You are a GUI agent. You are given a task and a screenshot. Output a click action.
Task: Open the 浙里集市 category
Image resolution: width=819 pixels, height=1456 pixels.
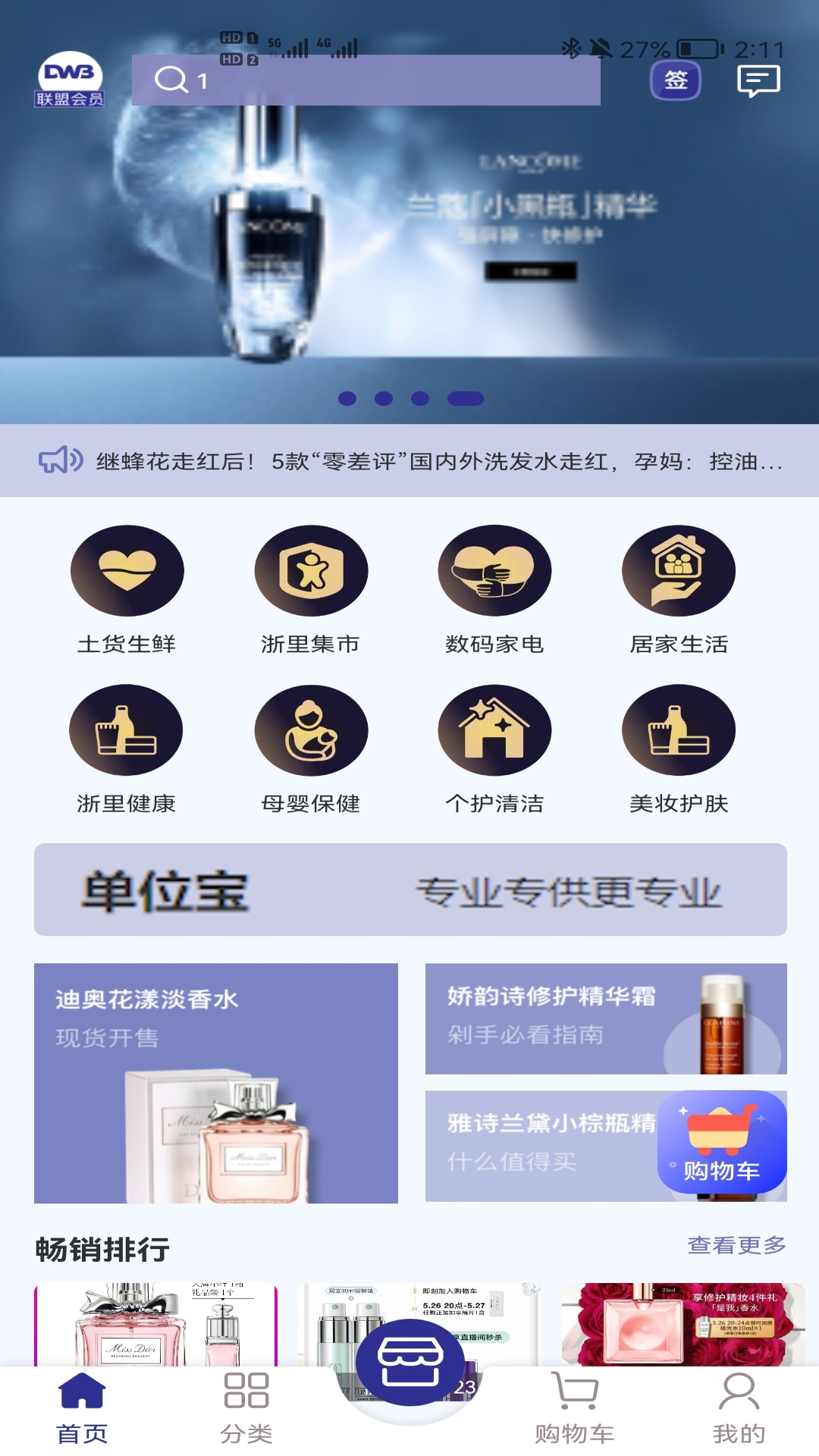click(x=311, y=589)
